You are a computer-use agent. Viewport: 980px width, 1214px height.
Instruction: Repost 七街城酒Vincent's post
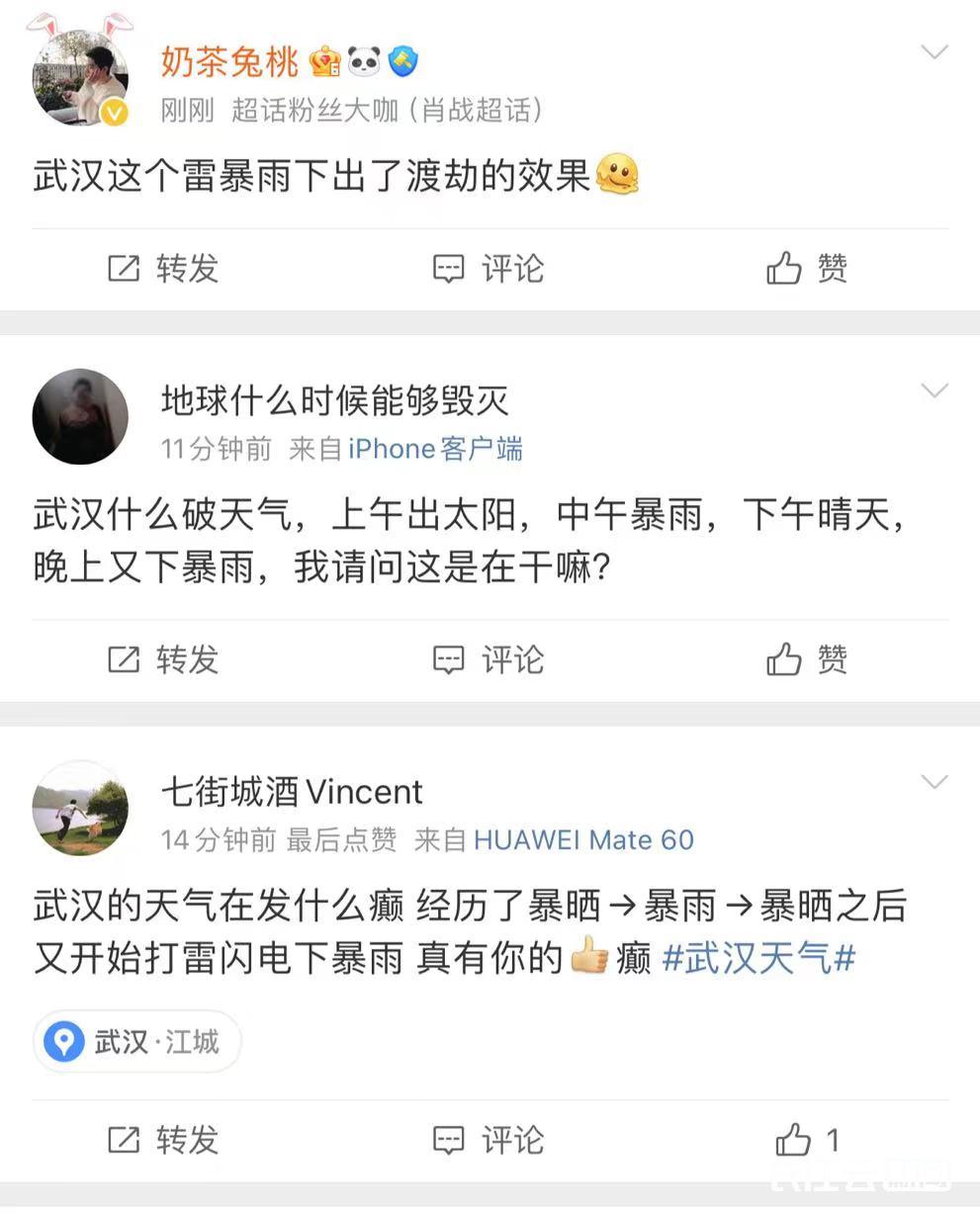[163, 1140]
